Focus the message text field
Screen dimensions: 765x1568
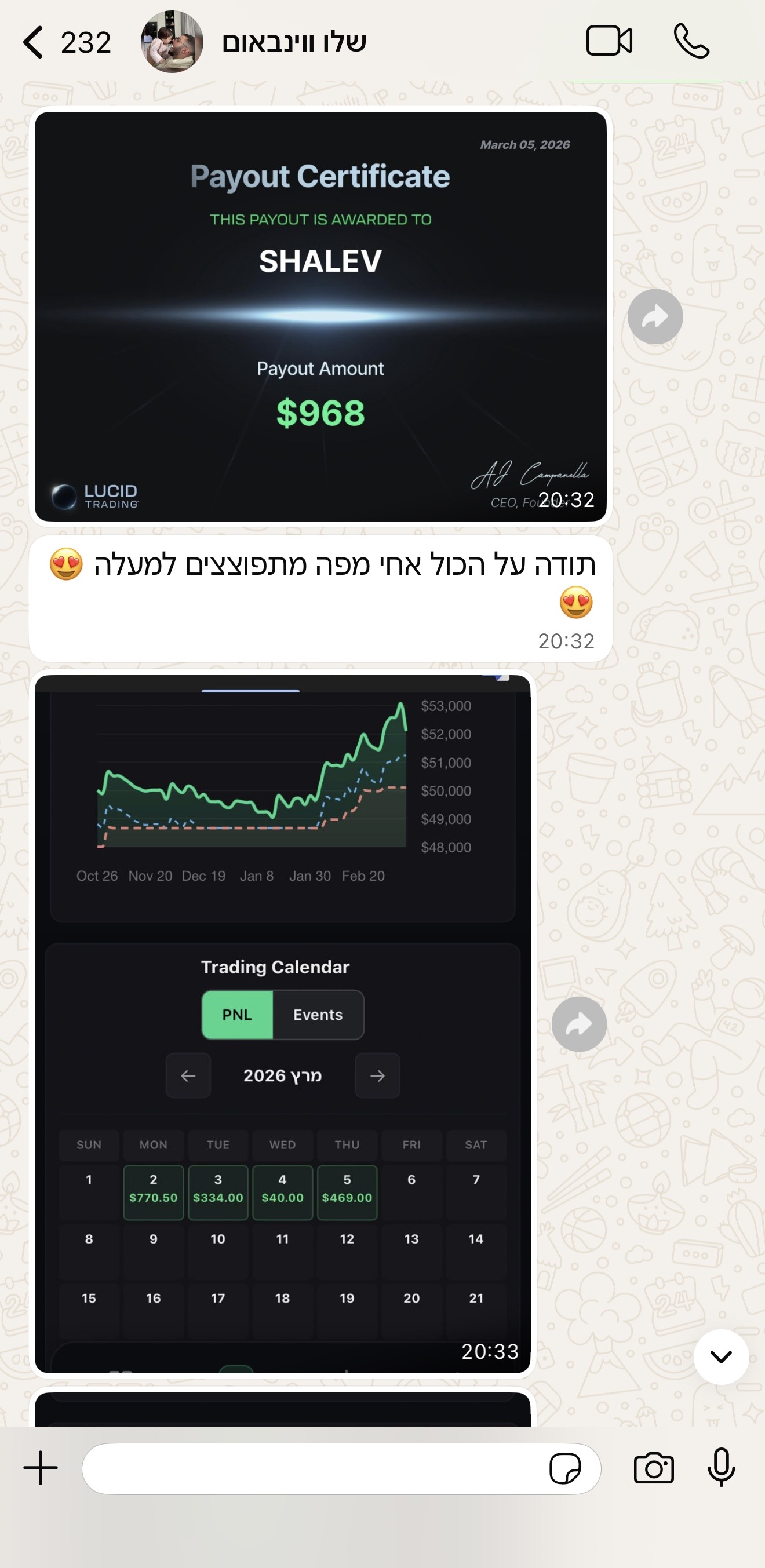tap(311, 1468)
